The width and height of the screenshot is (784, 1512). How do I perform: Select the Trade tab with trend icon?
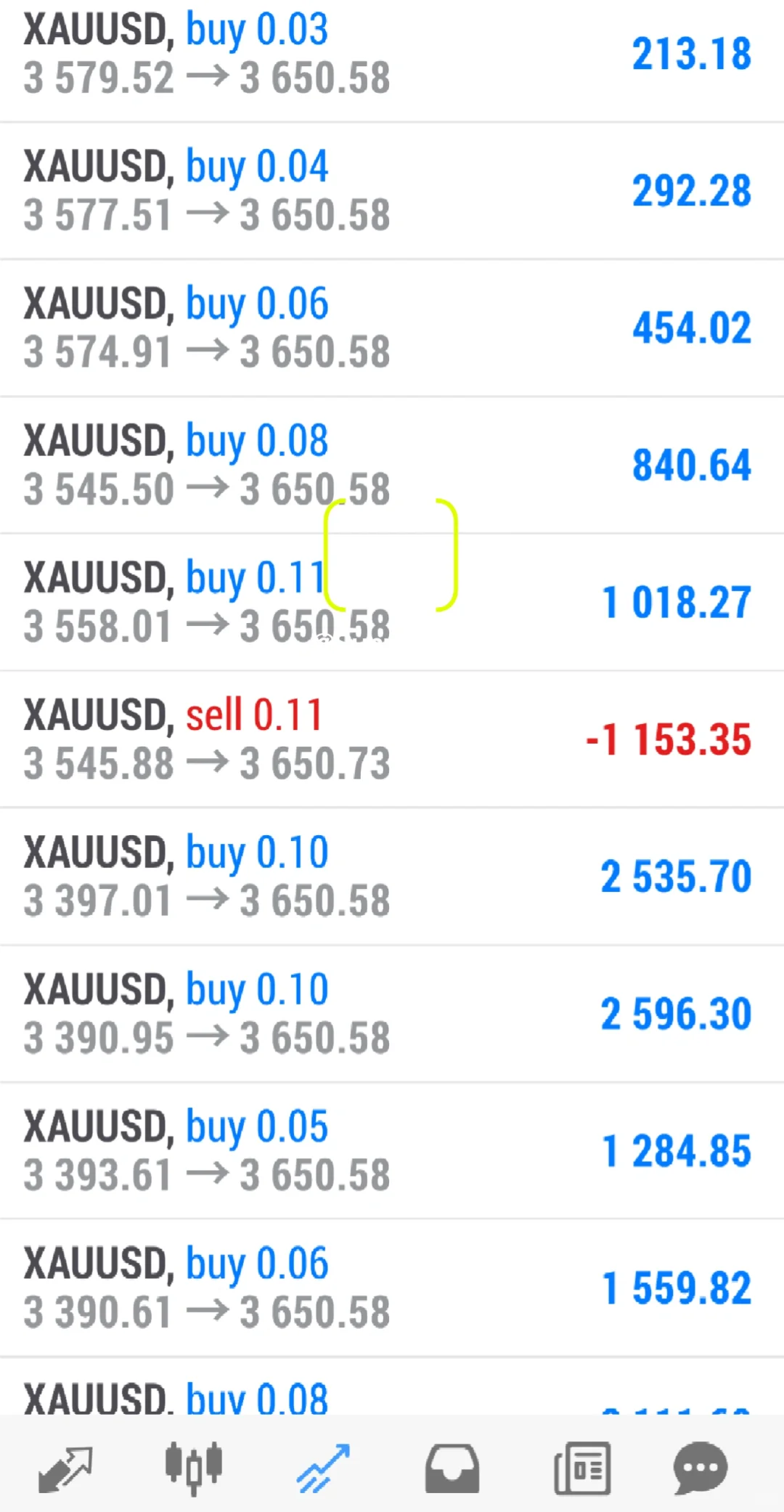(x=324, y=1468)
